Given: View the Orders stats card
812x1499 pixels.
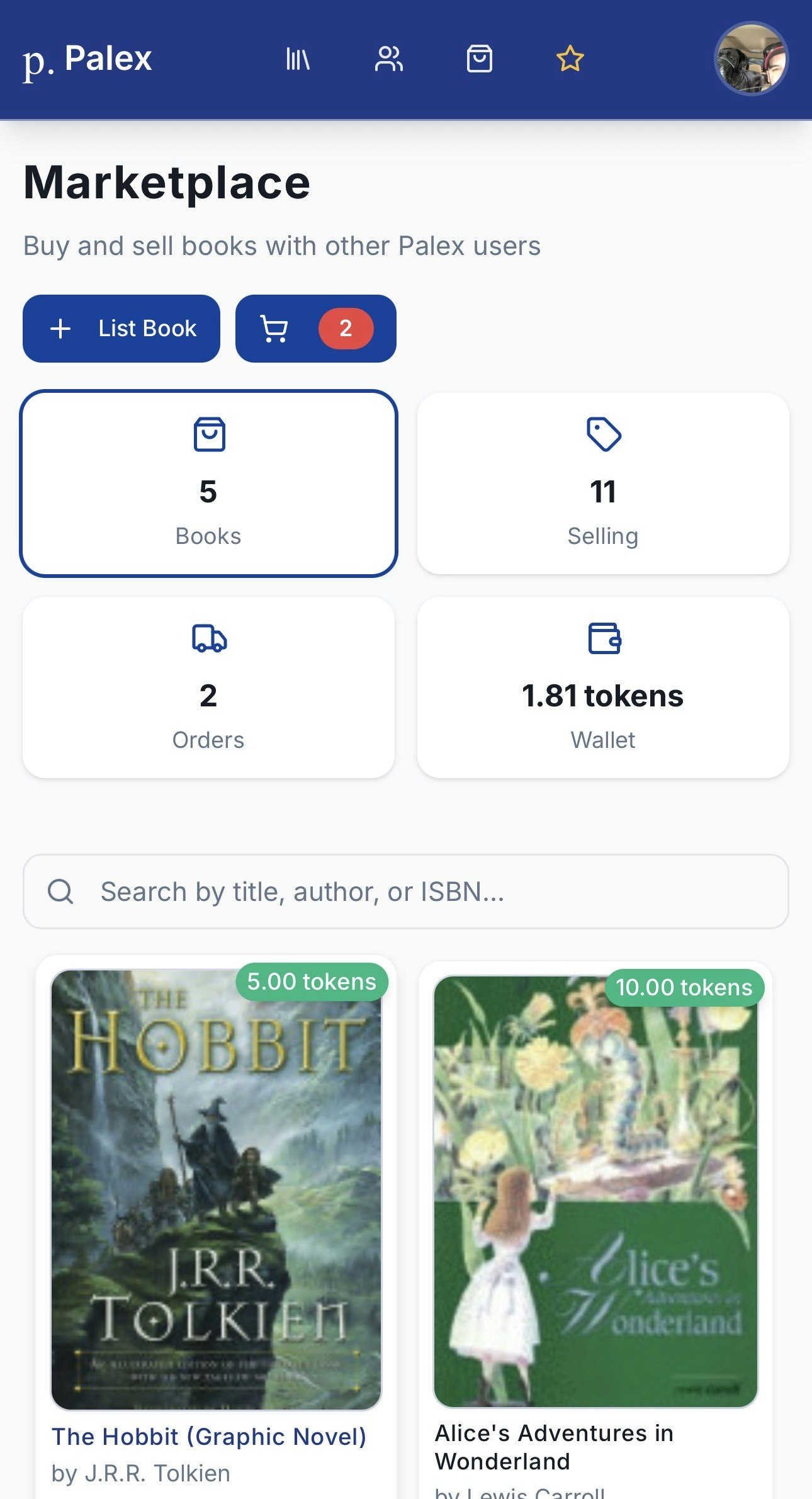Looking at the screenshot, I should [208, 686].
